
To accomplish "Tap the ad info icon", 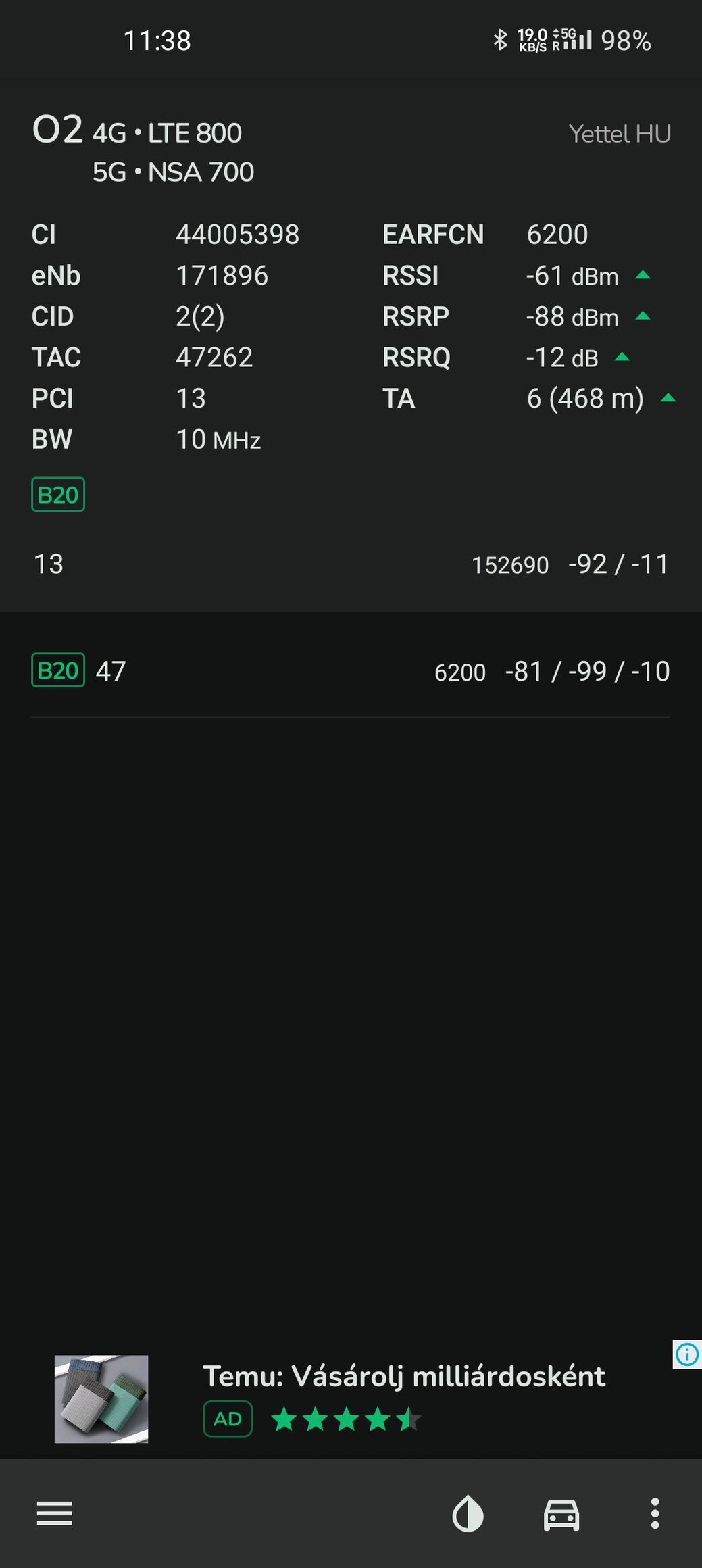I will click(x=687, y=1354).
